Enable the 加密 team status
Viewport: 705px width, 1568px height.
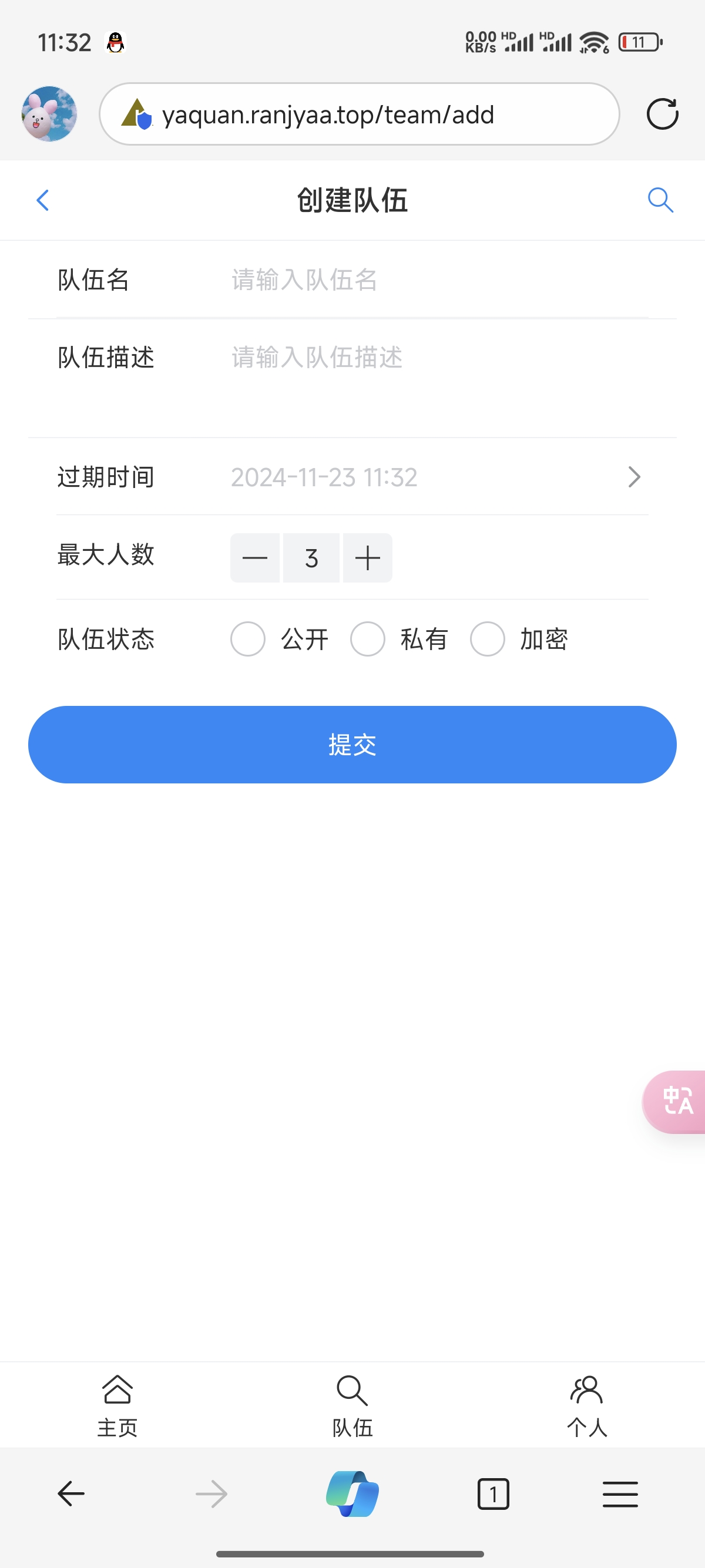pyautogui.click(x=487, y=639)
